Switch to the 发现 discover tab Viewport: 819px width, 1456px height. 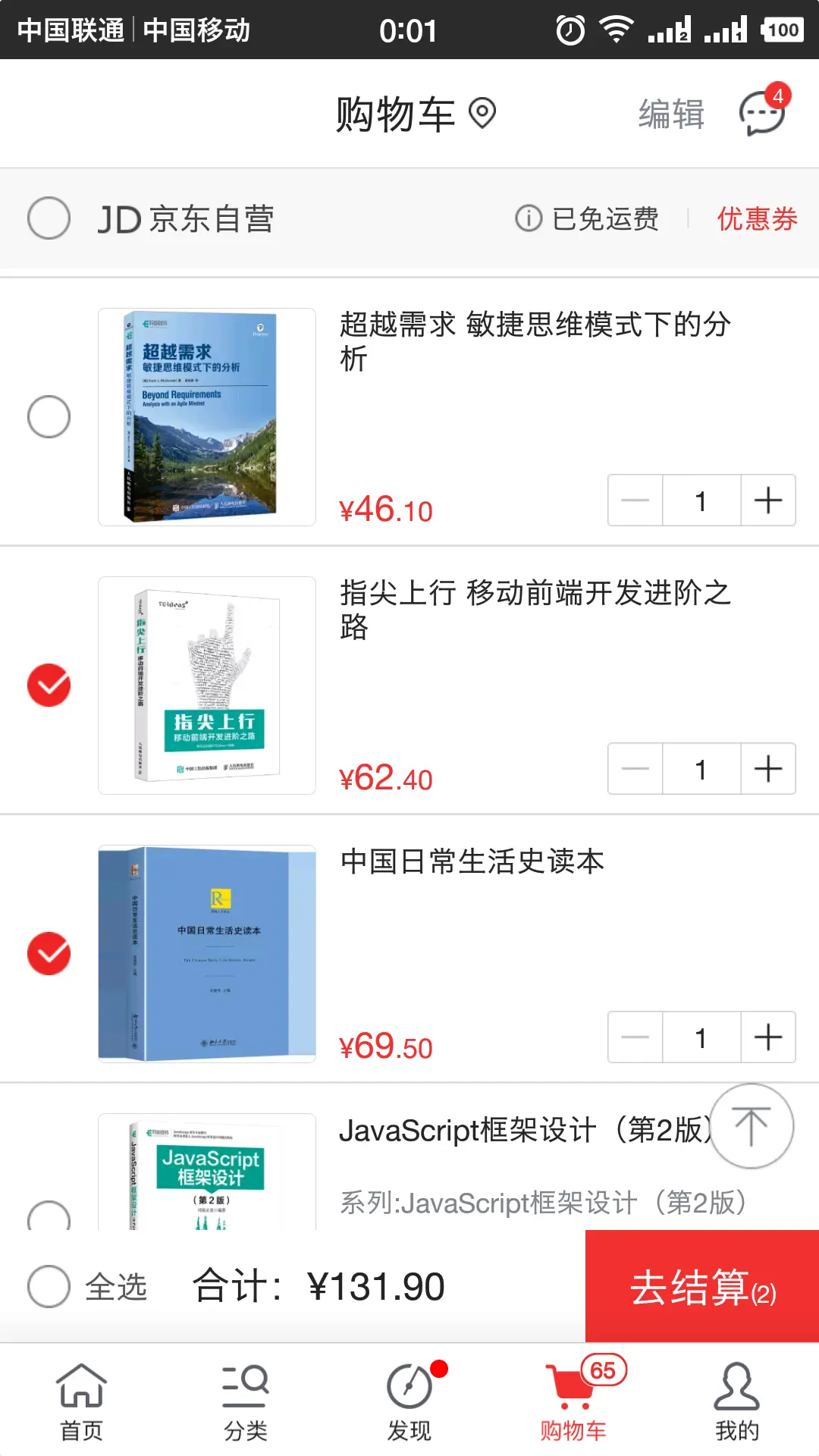409,1401
